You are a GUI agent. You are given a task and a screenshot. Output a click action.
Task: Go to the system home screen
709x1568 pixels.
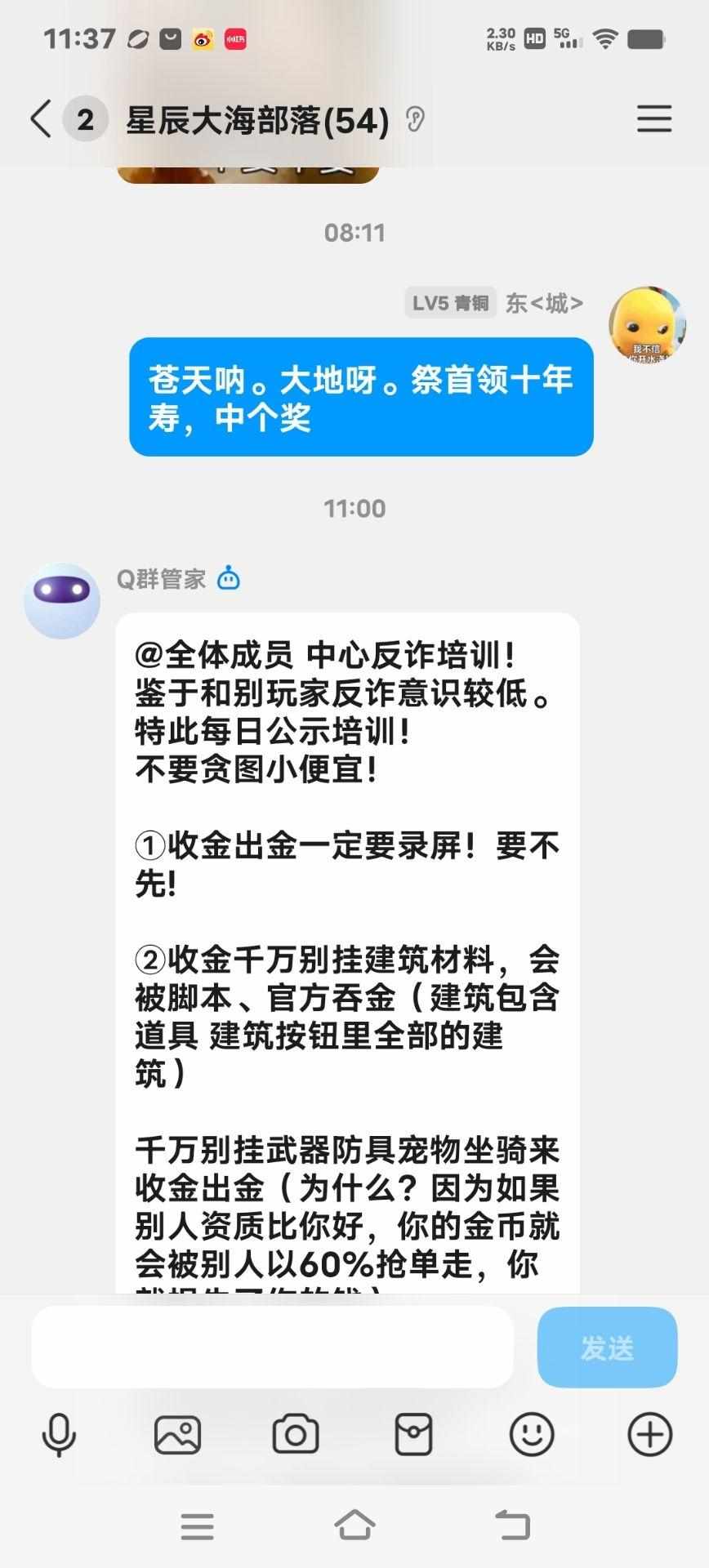click(x=354, y=1526)
